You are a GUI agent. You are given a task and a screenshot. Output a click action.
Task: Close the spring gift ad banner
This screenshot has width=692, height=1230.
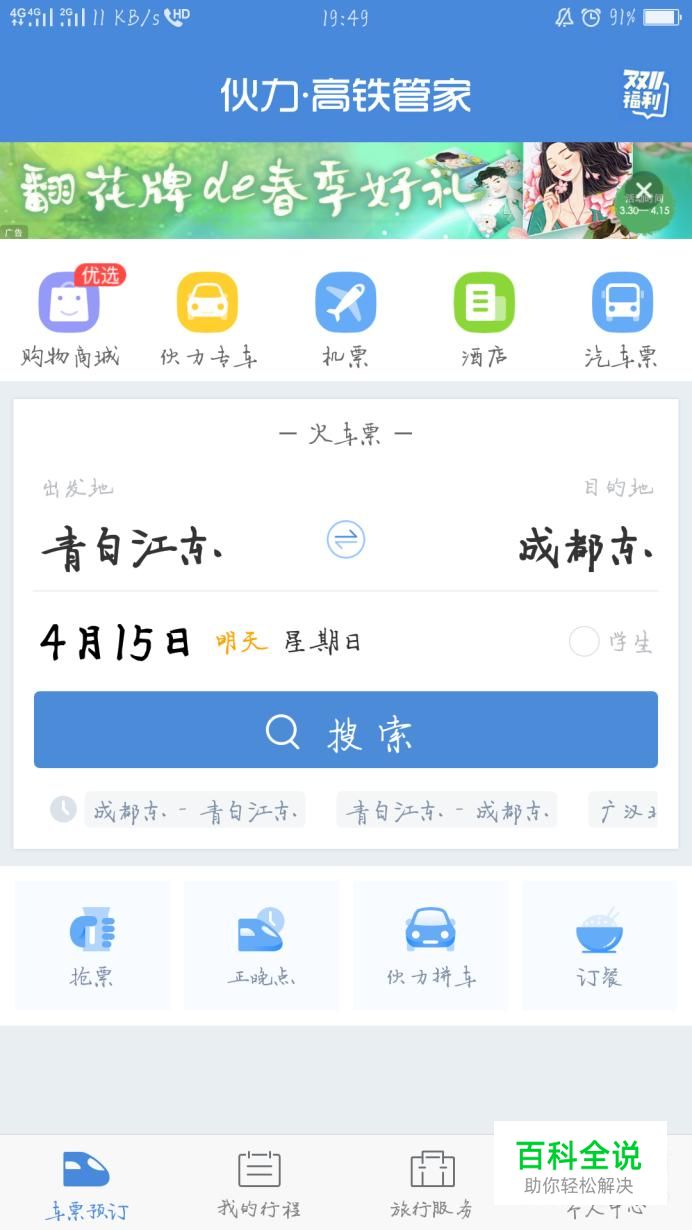644,190
